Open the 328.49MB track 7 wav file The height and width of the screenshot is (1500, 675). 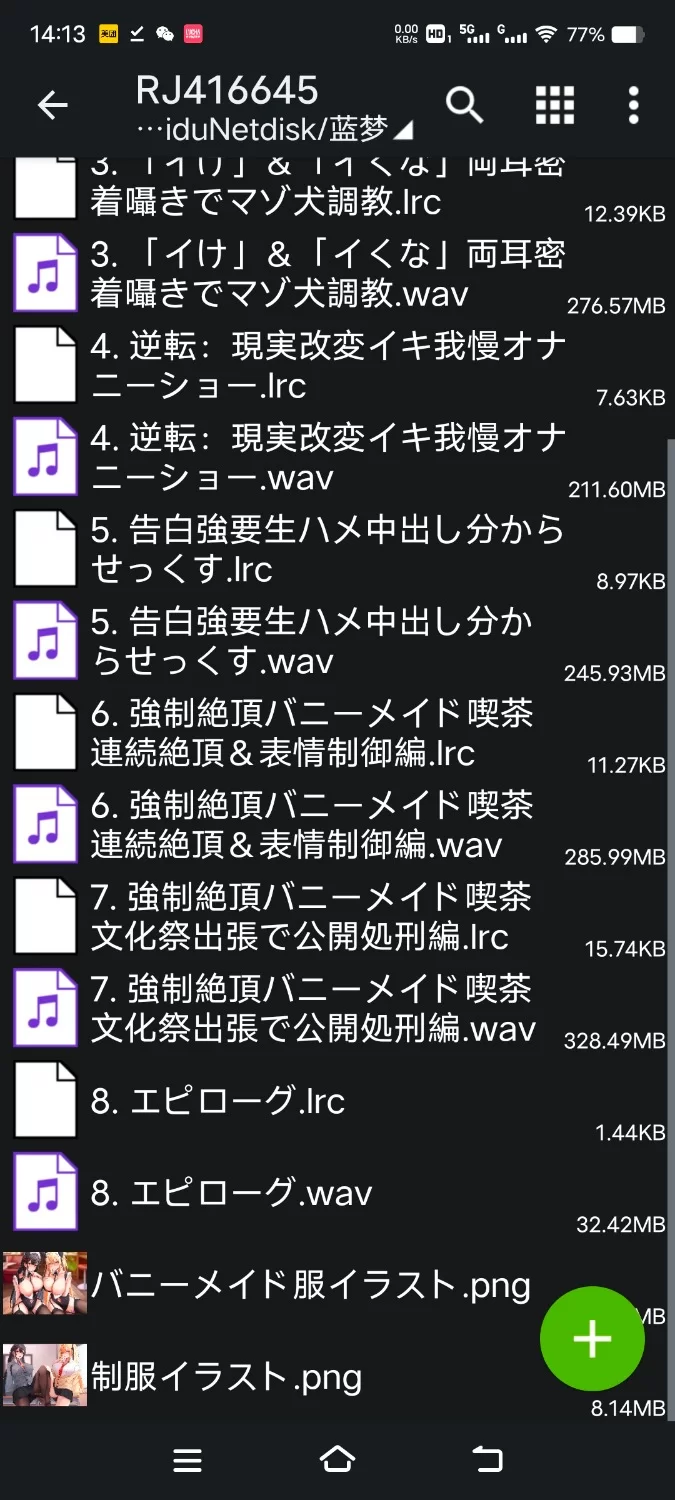(328, 1010)
